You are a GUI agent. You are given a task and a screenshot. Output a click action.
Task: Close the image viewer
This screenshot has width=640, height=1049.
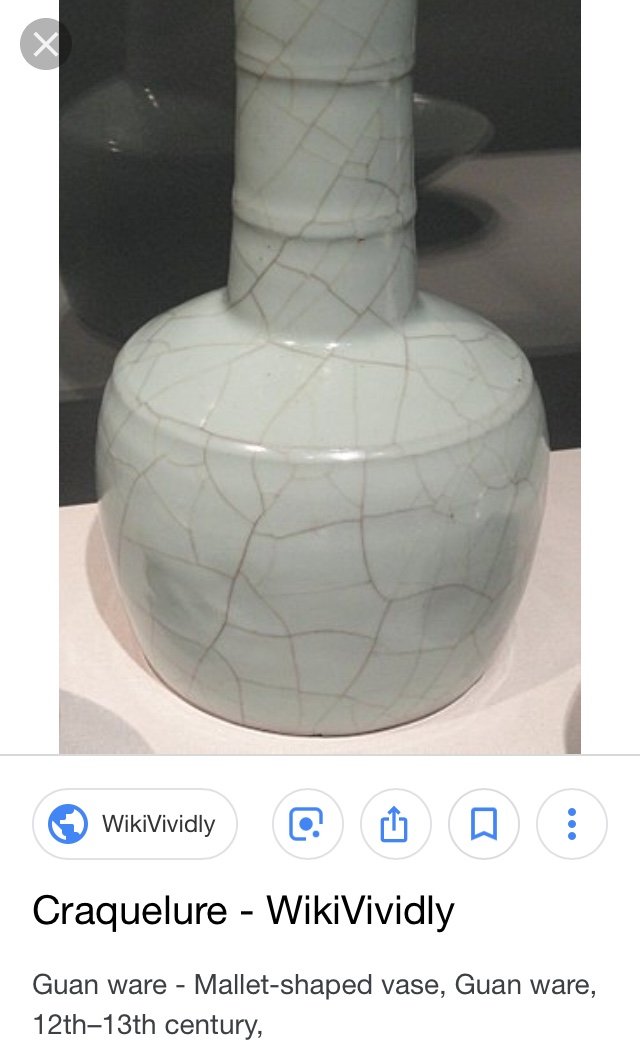[x=45, y=45]
